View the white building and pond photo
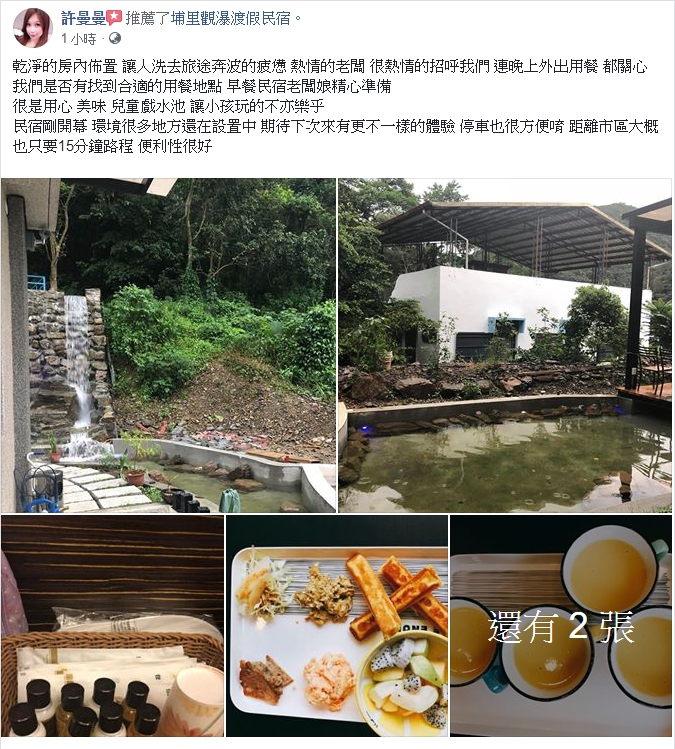This screenshot has height=749, width=675. pos(505,345)
